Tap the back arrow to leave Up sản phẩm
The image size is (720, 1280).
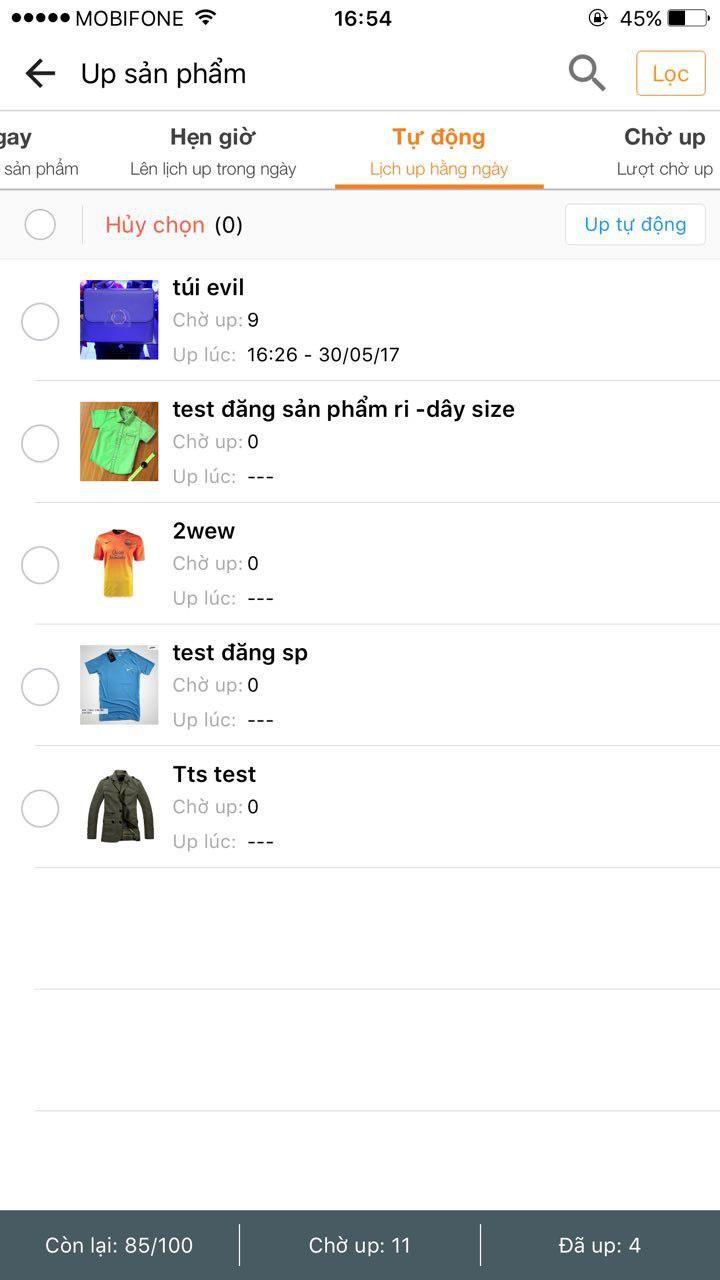[x=38, y=72]
